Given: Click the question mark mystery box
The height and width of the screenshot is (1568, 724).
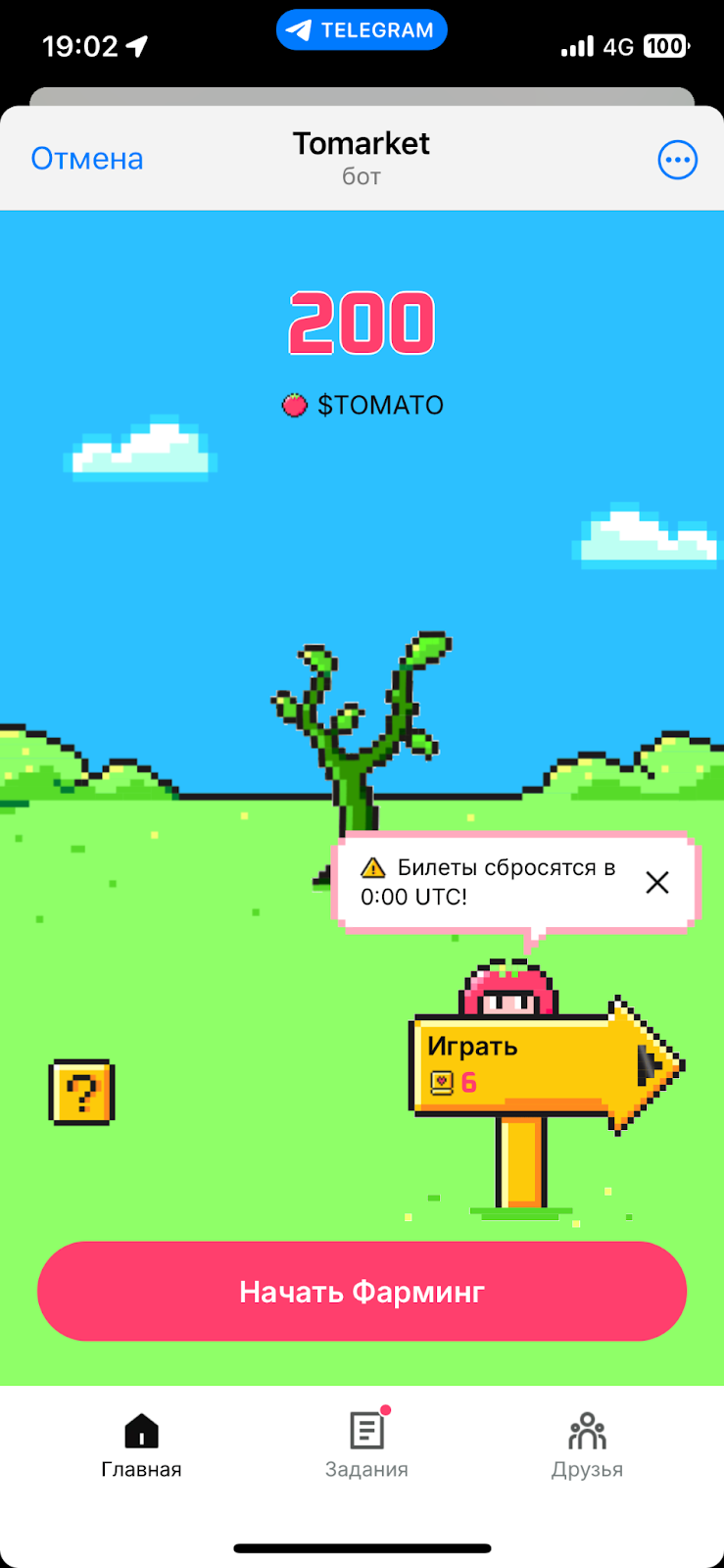Looking at the screenshot, I should [x=81, y=1093].
